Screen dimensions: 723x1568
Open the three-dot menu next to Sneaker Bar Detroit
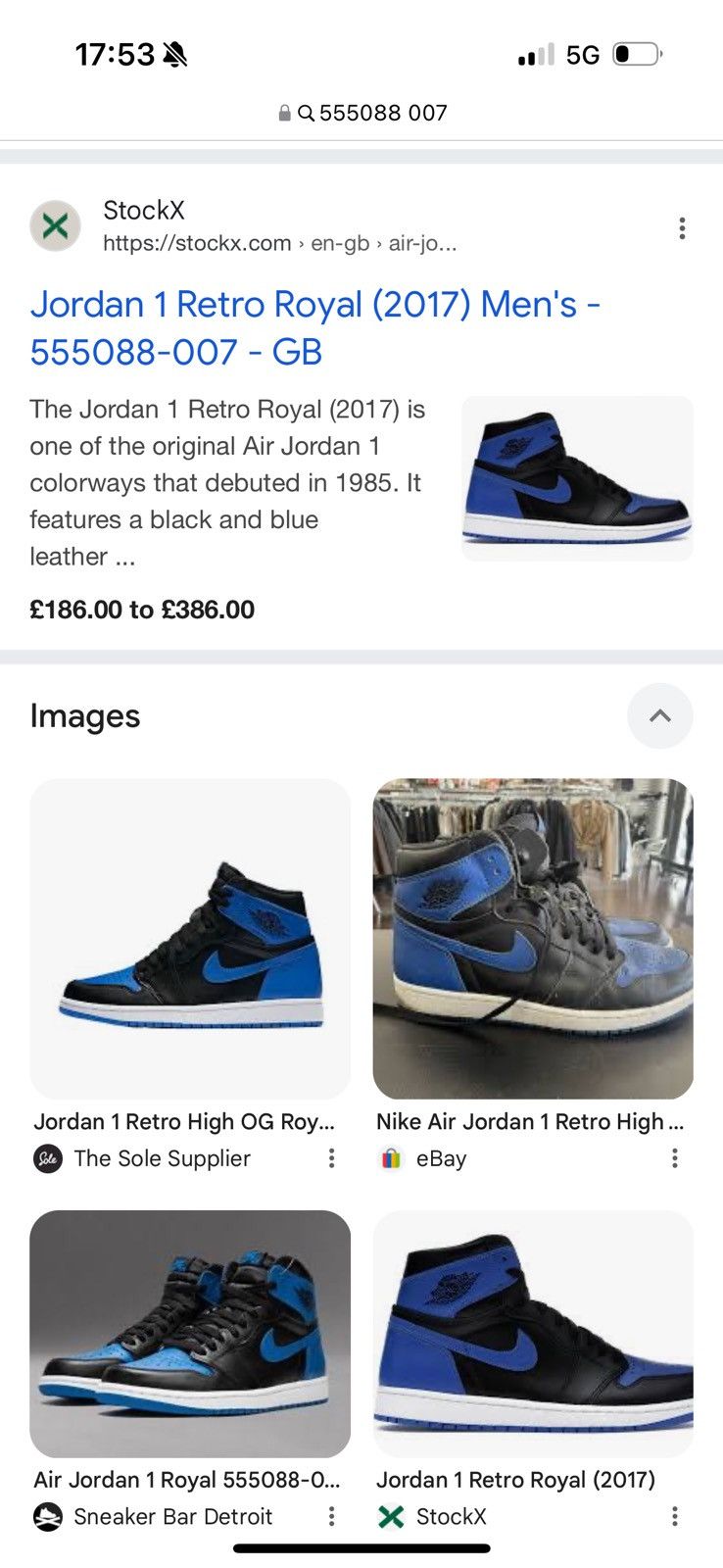tap(330, 1516)
